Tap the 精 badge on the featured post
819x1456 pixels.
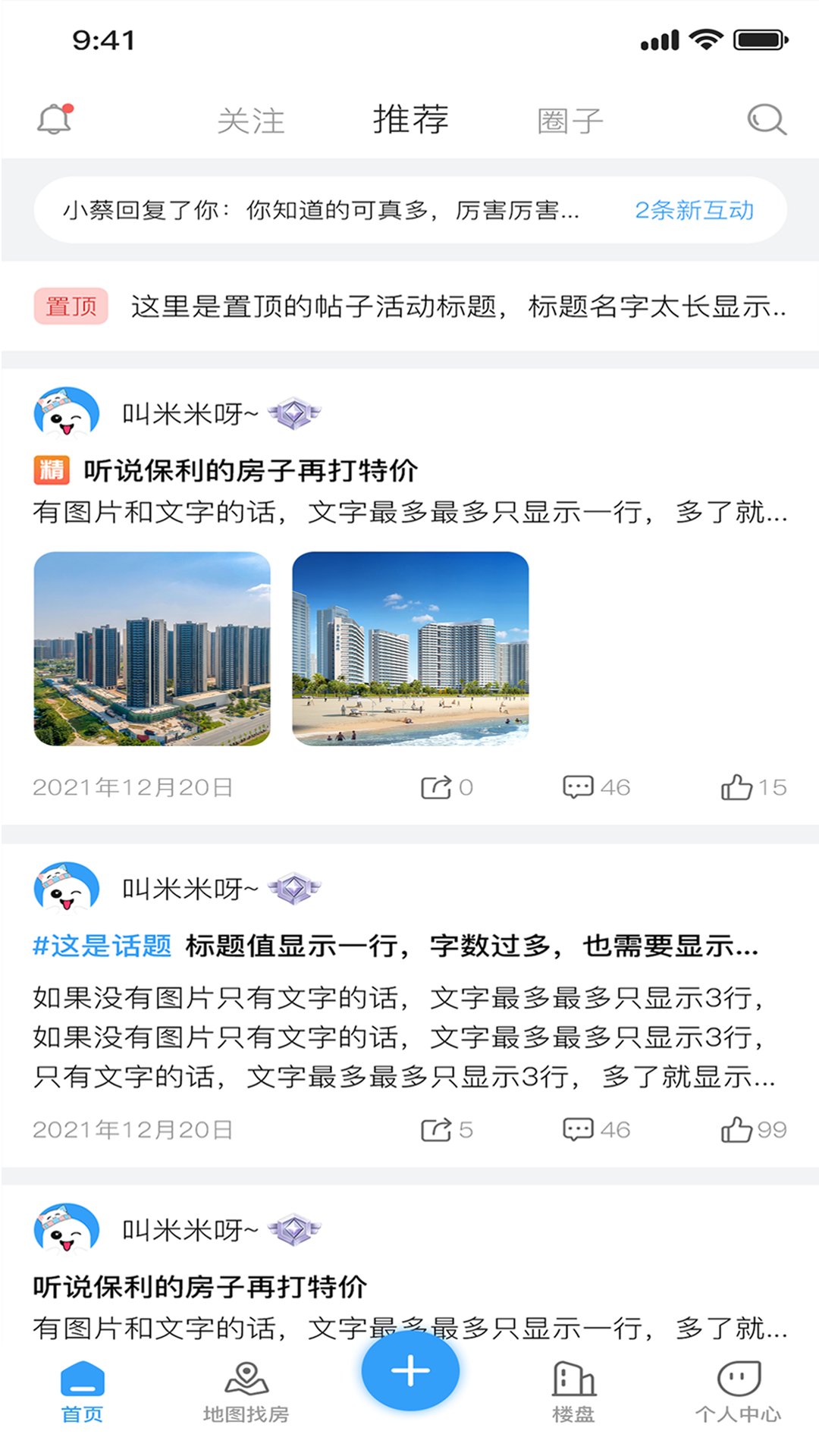(51, 471)
